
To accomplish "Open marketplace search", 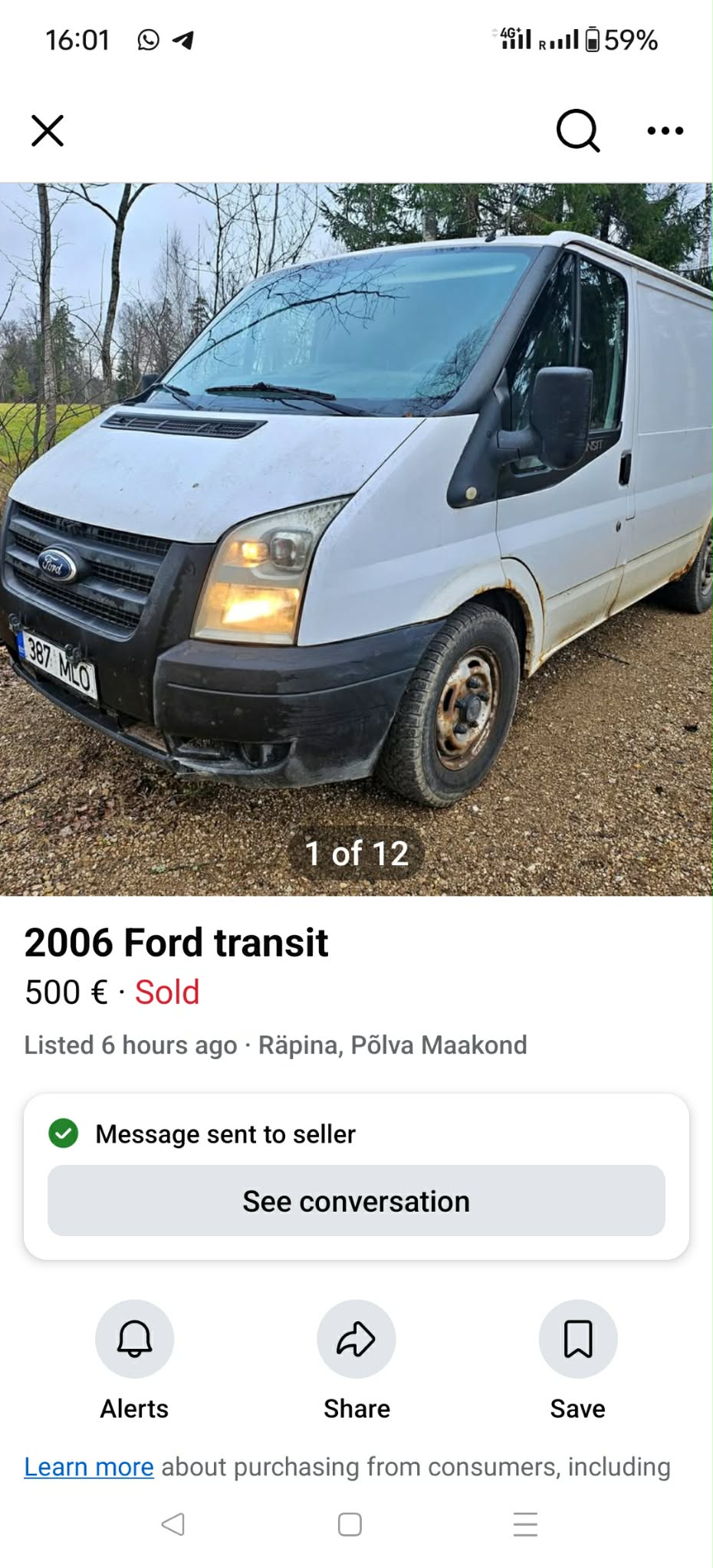I will click(x=577, y=130).
